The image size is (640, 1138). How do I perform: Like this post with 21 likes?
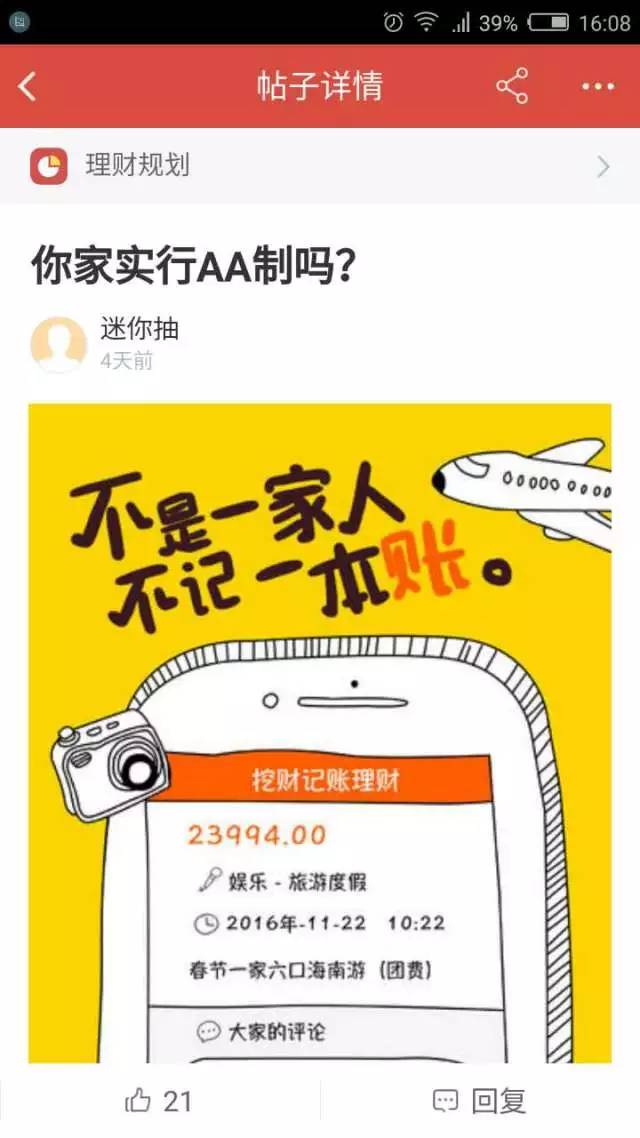(x=158, y=1101)
